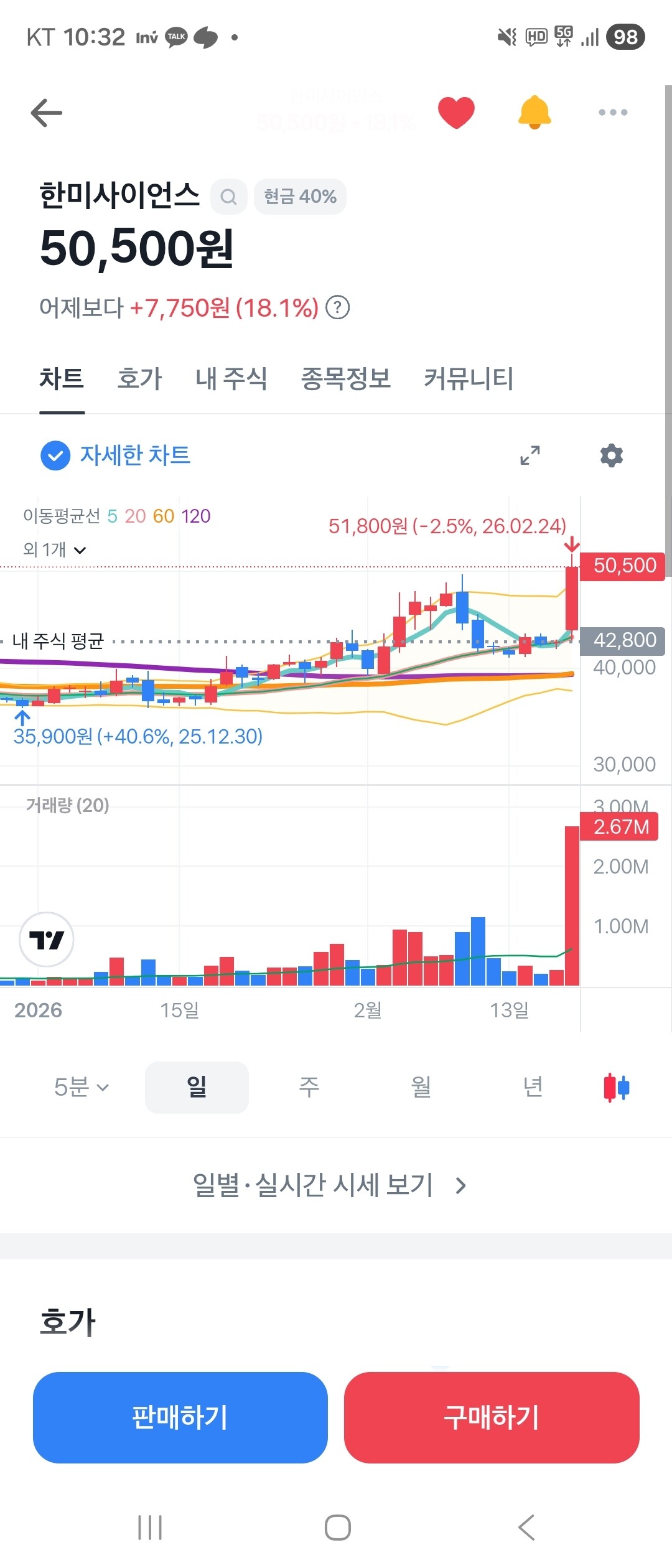Open chart settings gear

(x=612, y=455)
